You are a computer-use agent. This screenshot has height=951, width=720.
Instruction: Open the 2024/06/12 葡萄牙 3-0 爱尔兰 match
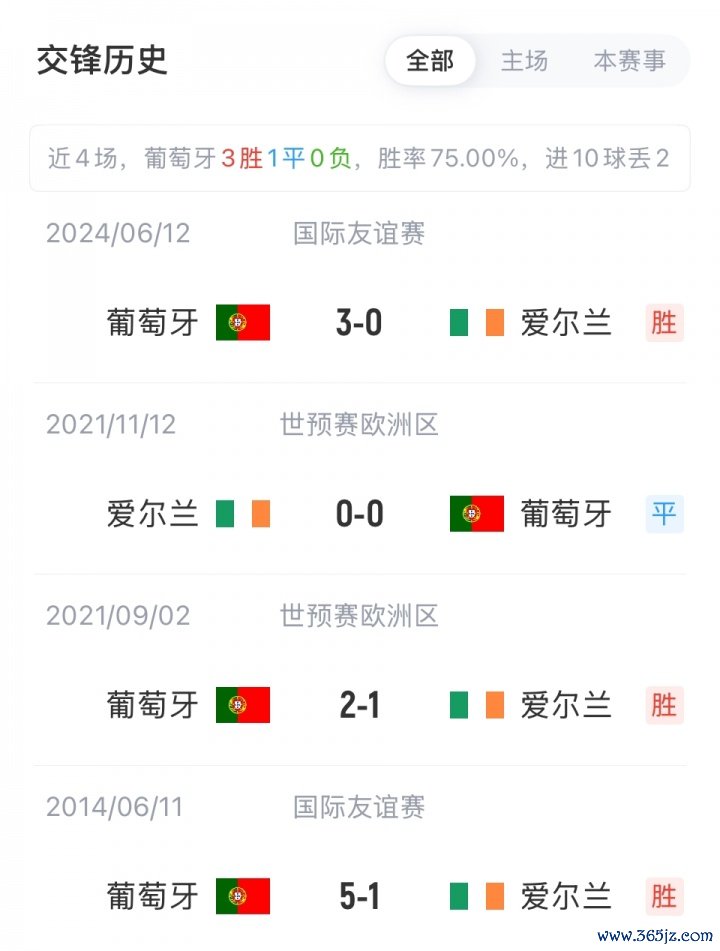point(360,323)
